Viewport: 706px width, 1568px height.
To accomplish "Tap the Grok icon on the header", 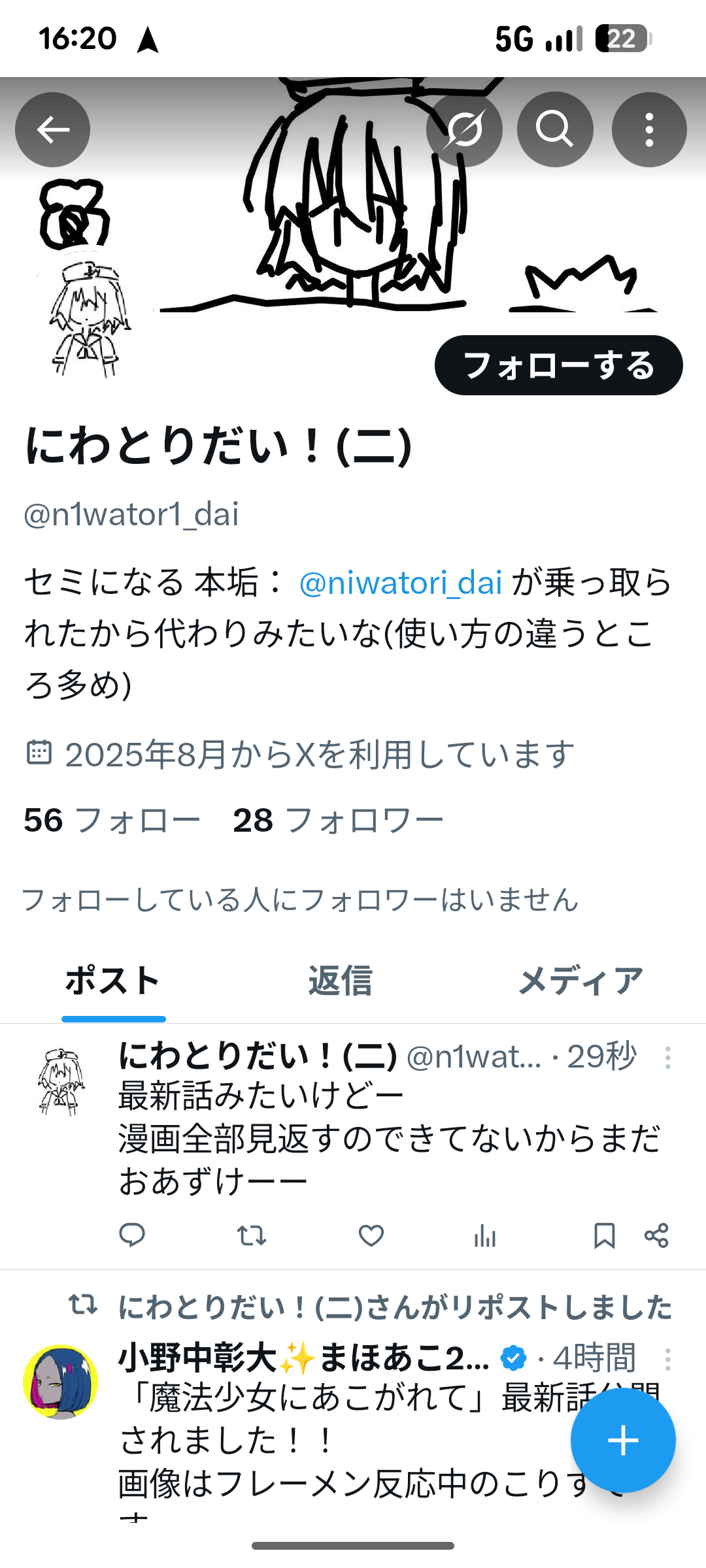I will (464, 130).
